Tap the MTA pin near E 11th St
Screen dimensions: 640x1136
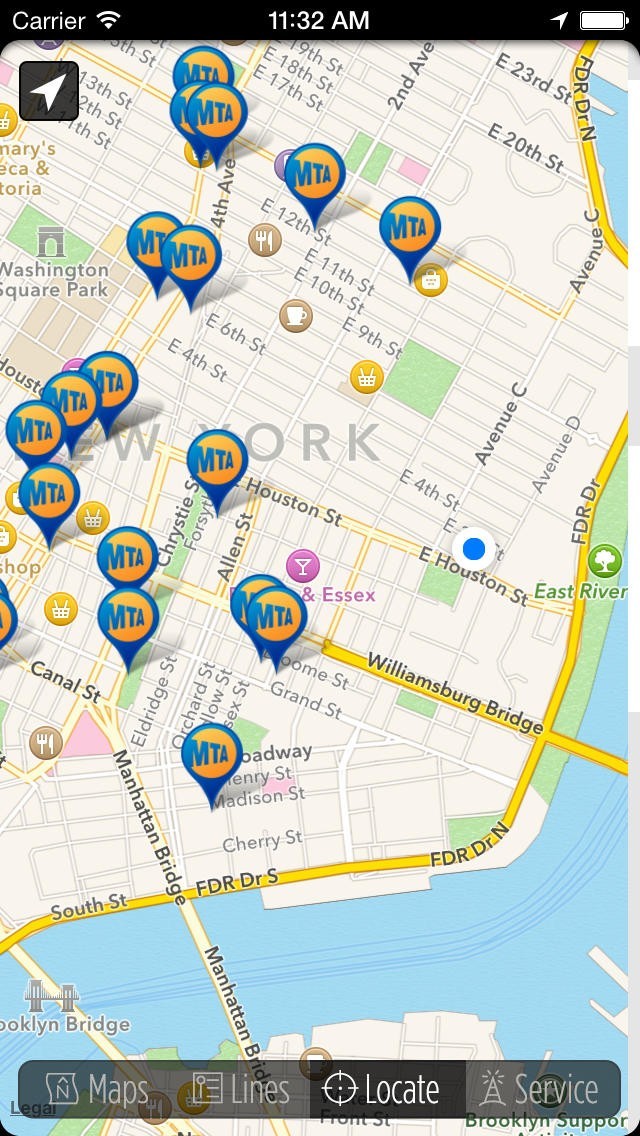[409, 229]
